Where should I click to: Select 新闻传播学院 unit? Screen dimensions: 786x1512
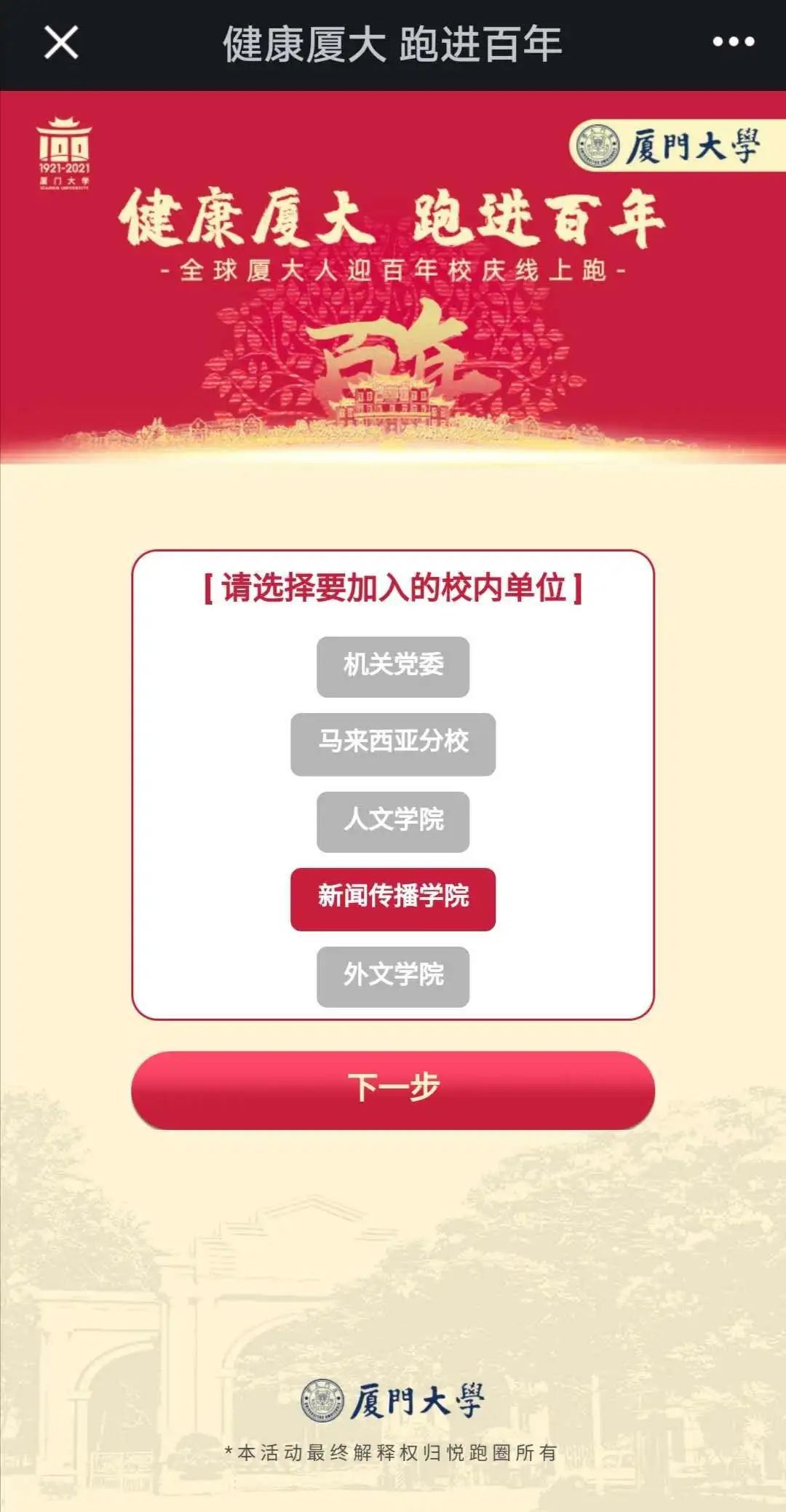(x=393, y=899)
